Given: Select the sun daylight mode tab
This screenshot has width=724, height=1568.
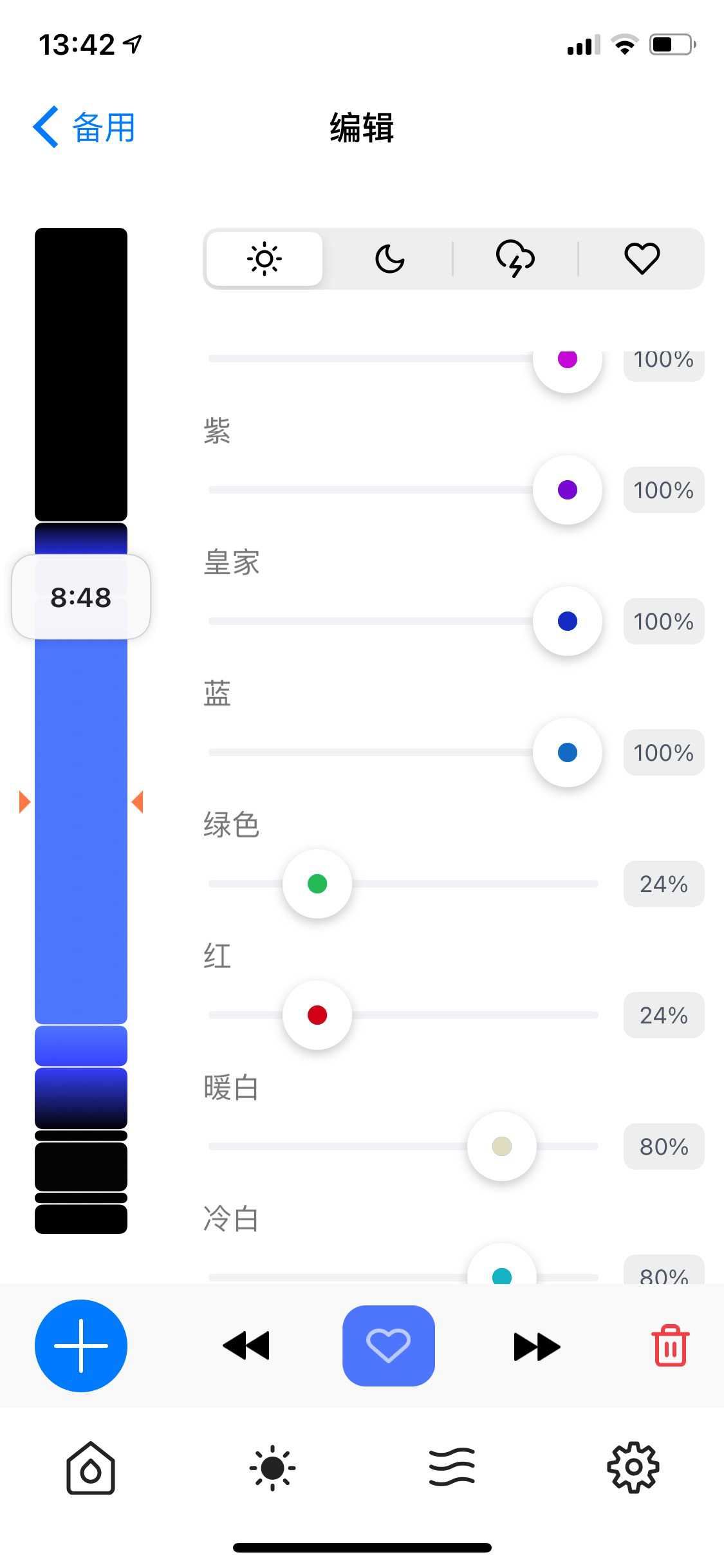Looking at the screenshot, I should point(265,259).
